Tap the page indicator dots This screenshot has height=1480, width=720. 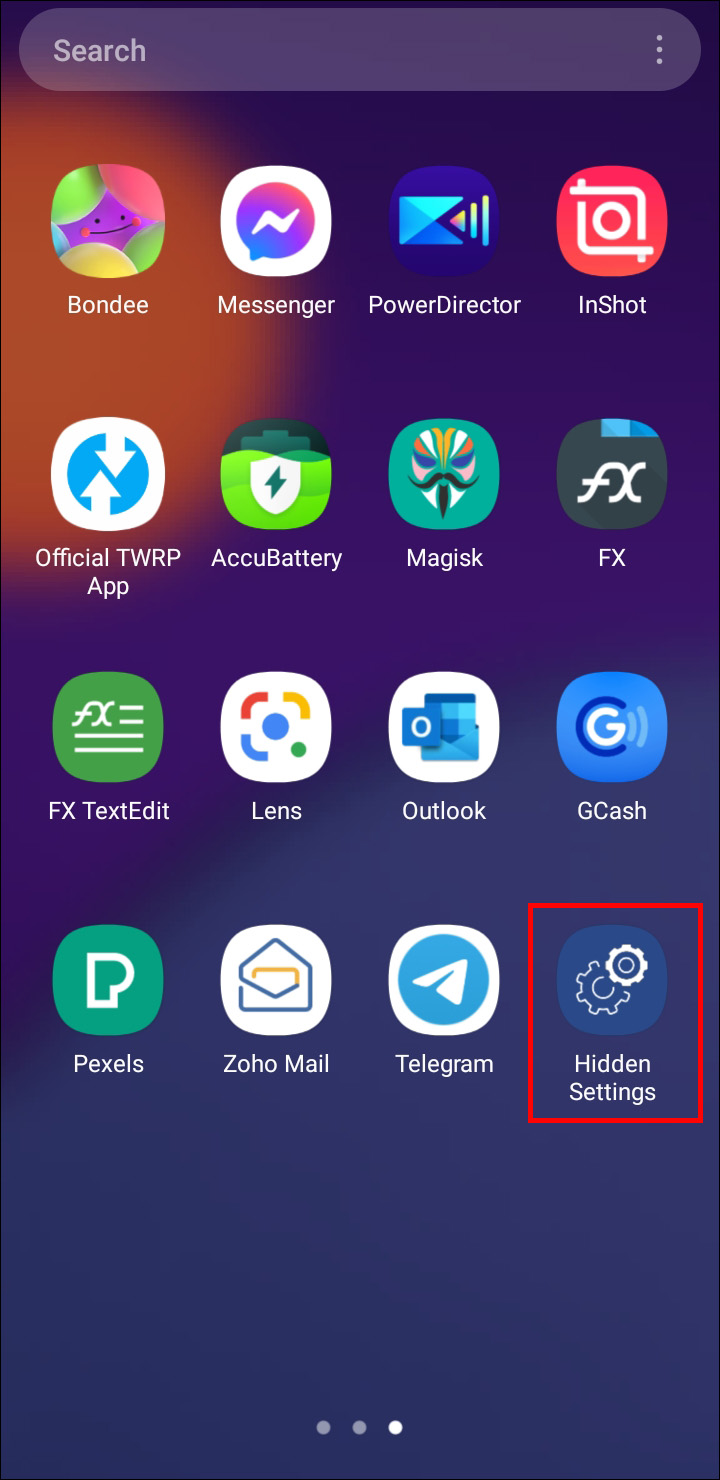(x=359, y=1427)
